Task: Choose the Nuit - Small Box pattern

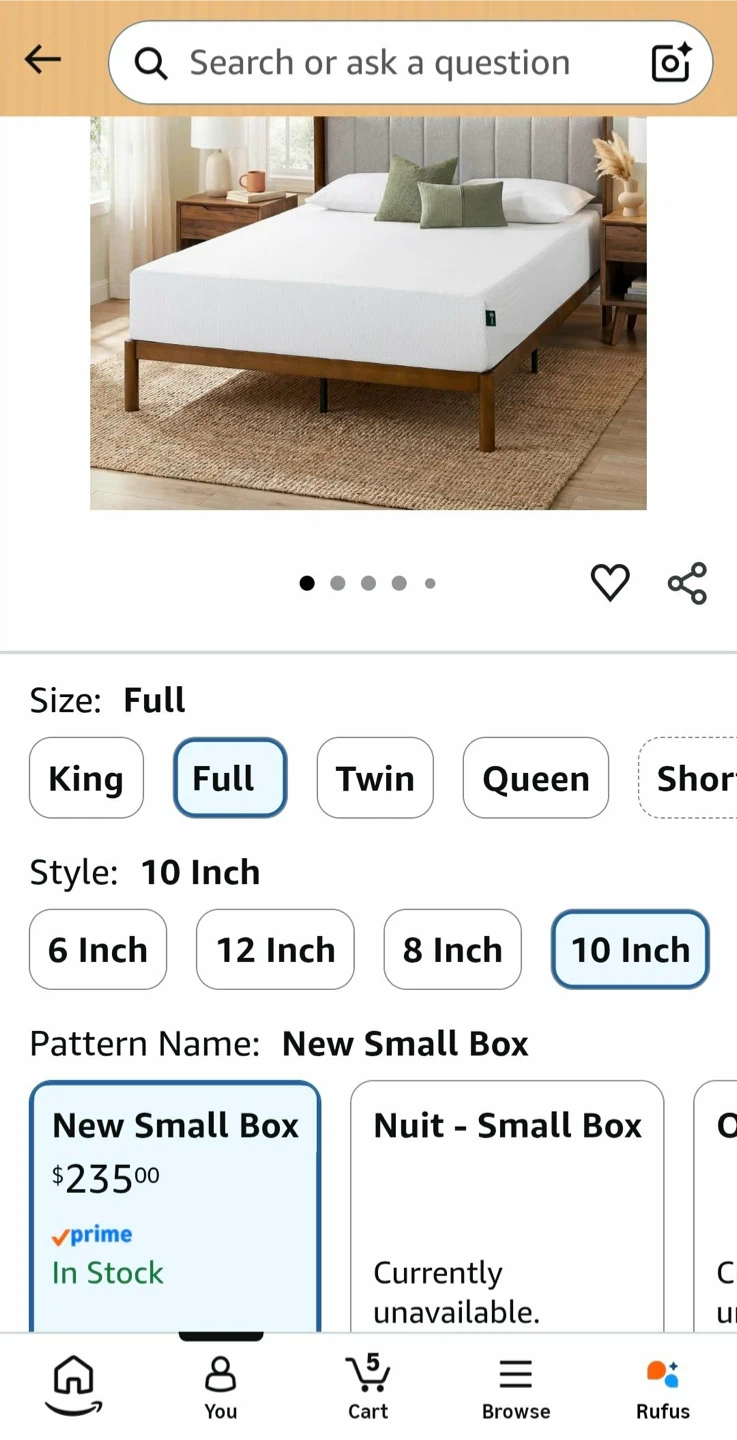Action: coord(507,1206)
